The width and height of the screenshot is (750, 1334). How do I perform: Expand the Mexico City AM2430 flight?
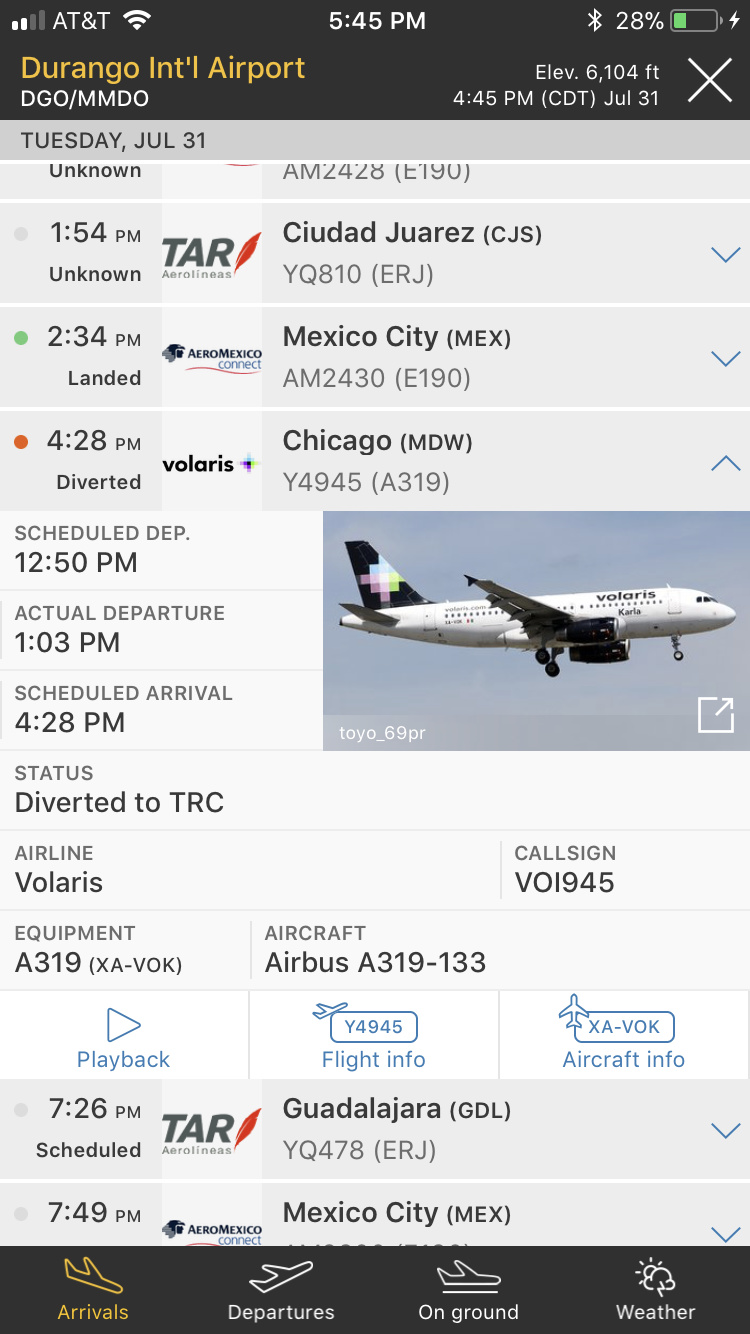724,358
